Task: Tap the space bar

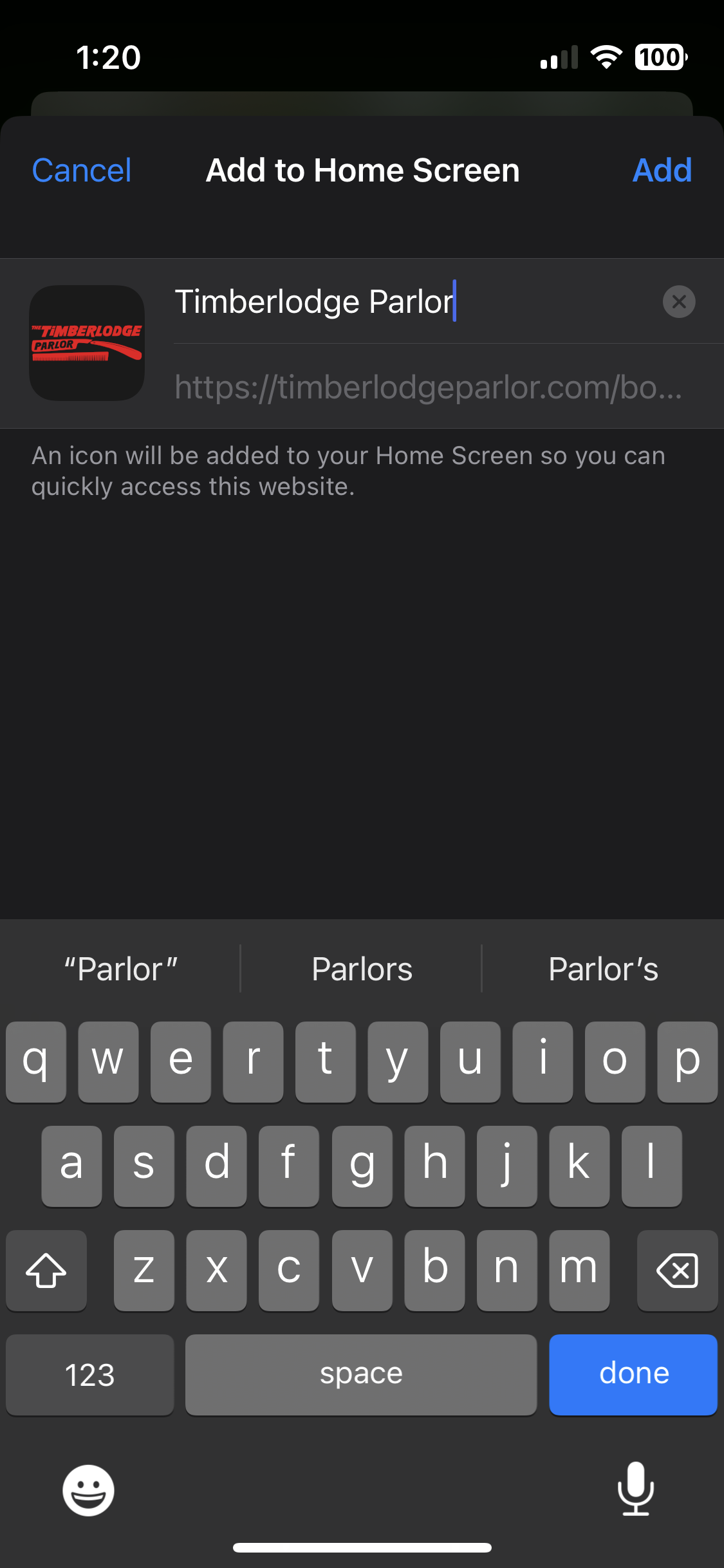Action: pos(361,1374)
